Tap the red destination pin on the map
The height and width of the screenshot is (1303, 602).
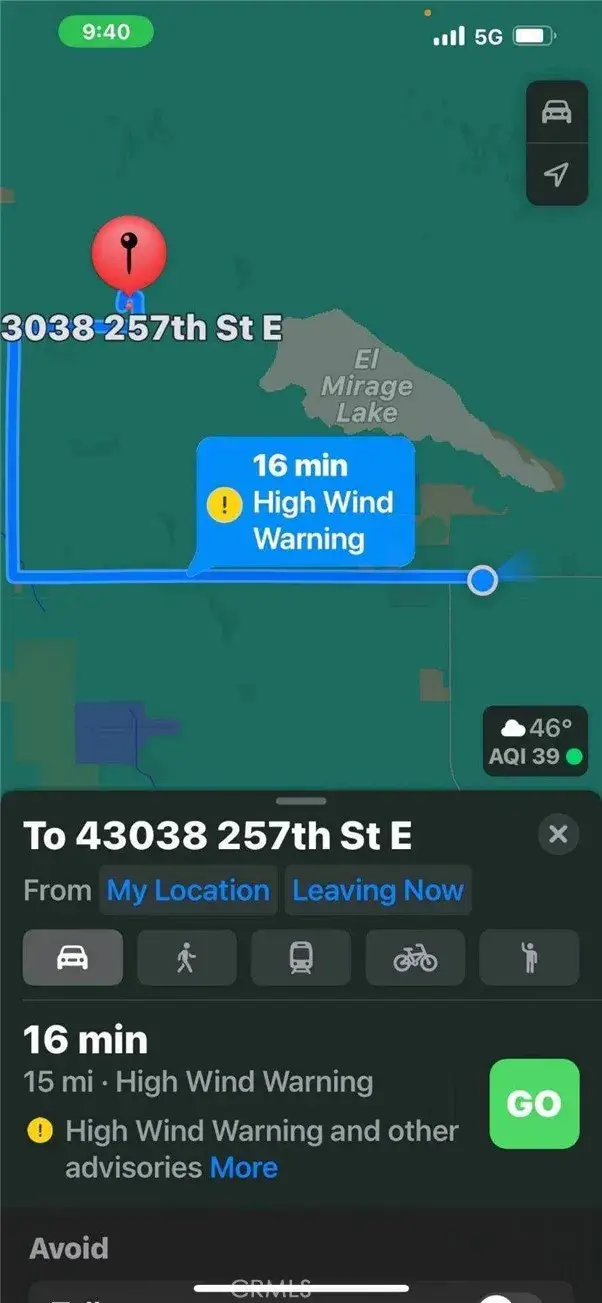[x=129, y=254]
